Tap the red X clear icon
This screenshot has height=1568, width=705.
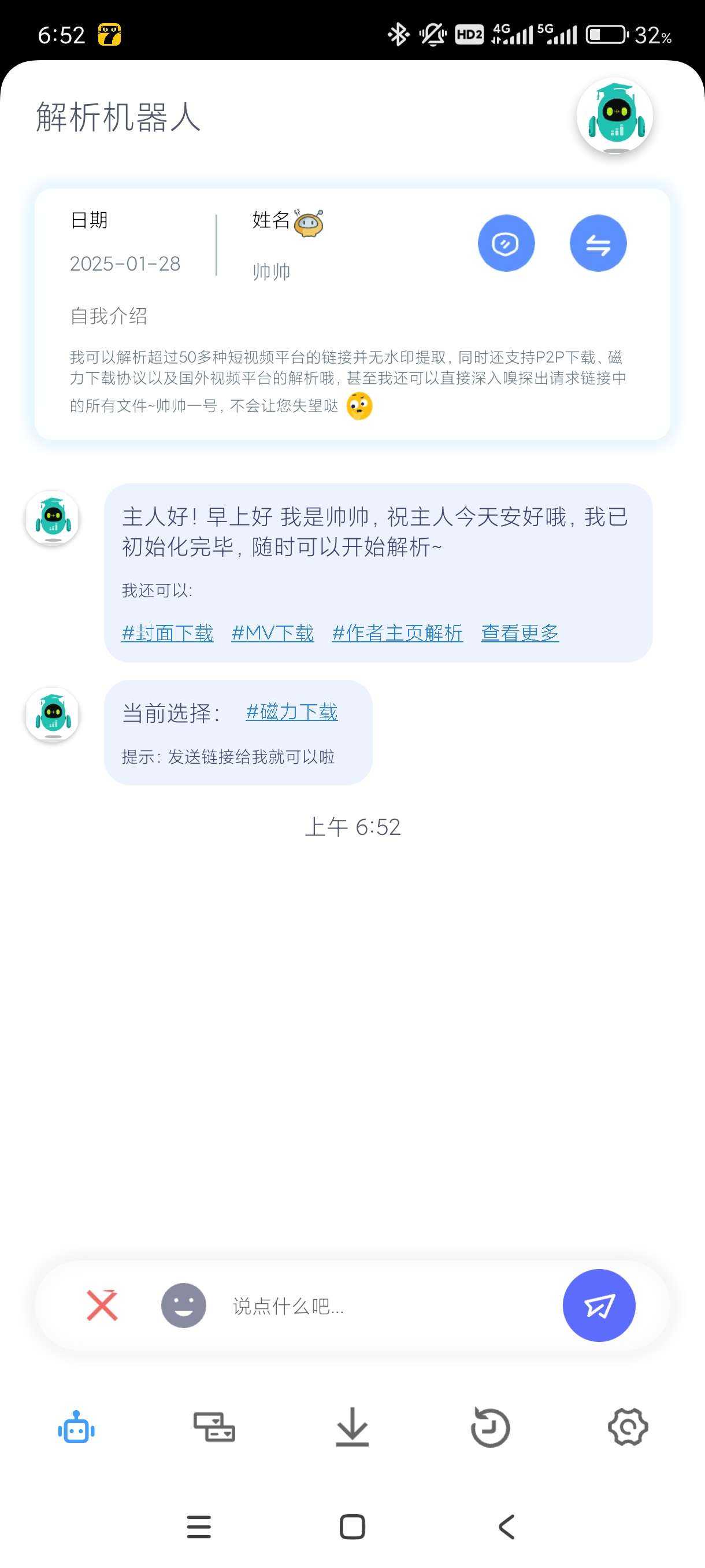102,1305
